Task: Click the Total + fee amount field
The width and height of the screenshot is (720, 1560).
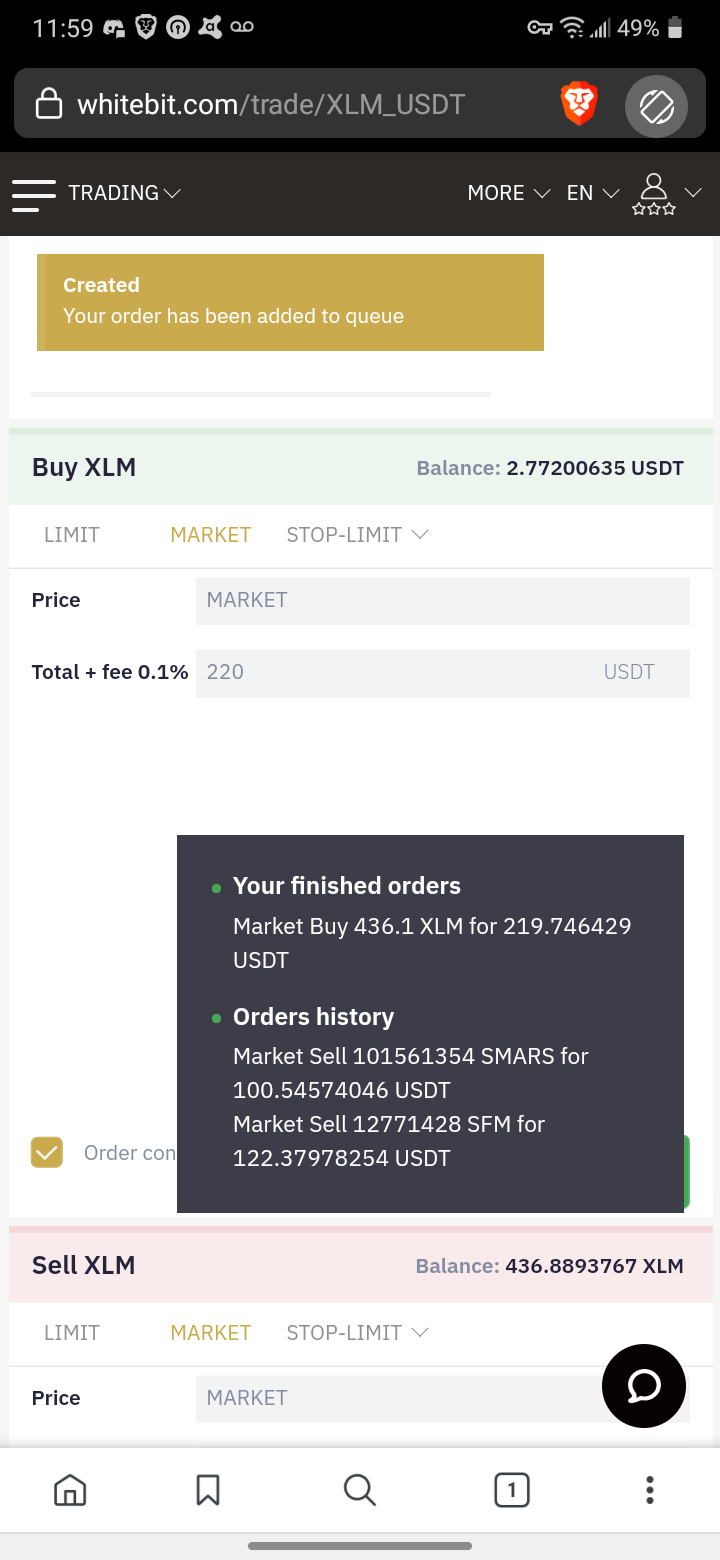Action: pos(442,672)
